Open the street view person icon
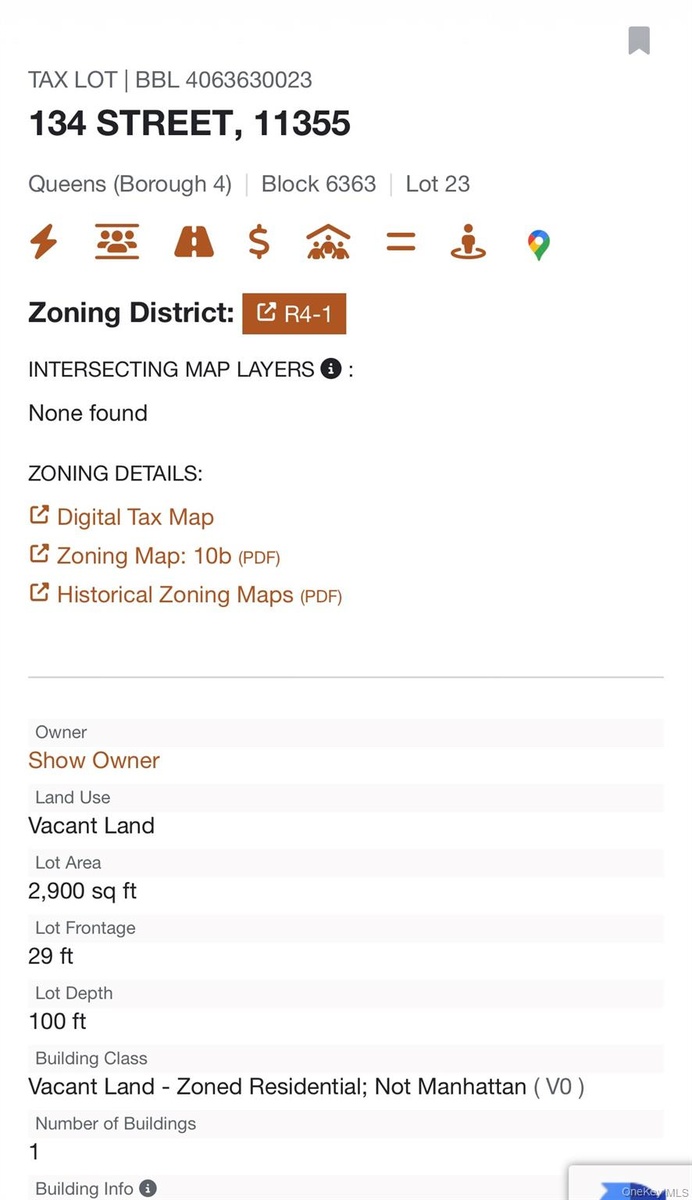This screenshot has height=1200, width=692. (468, 242)
